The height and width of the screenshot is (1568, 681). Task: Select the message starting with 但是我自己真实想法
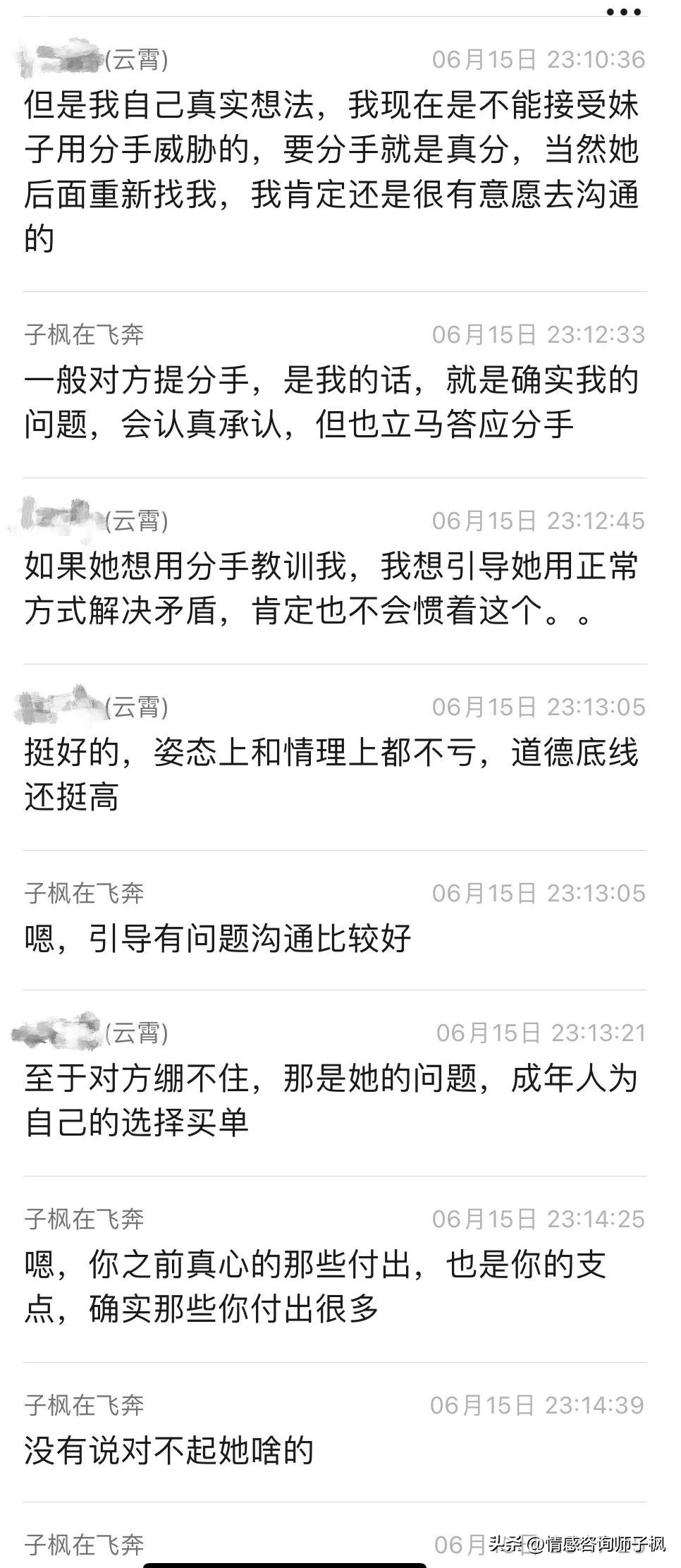(x=331, y=166)
